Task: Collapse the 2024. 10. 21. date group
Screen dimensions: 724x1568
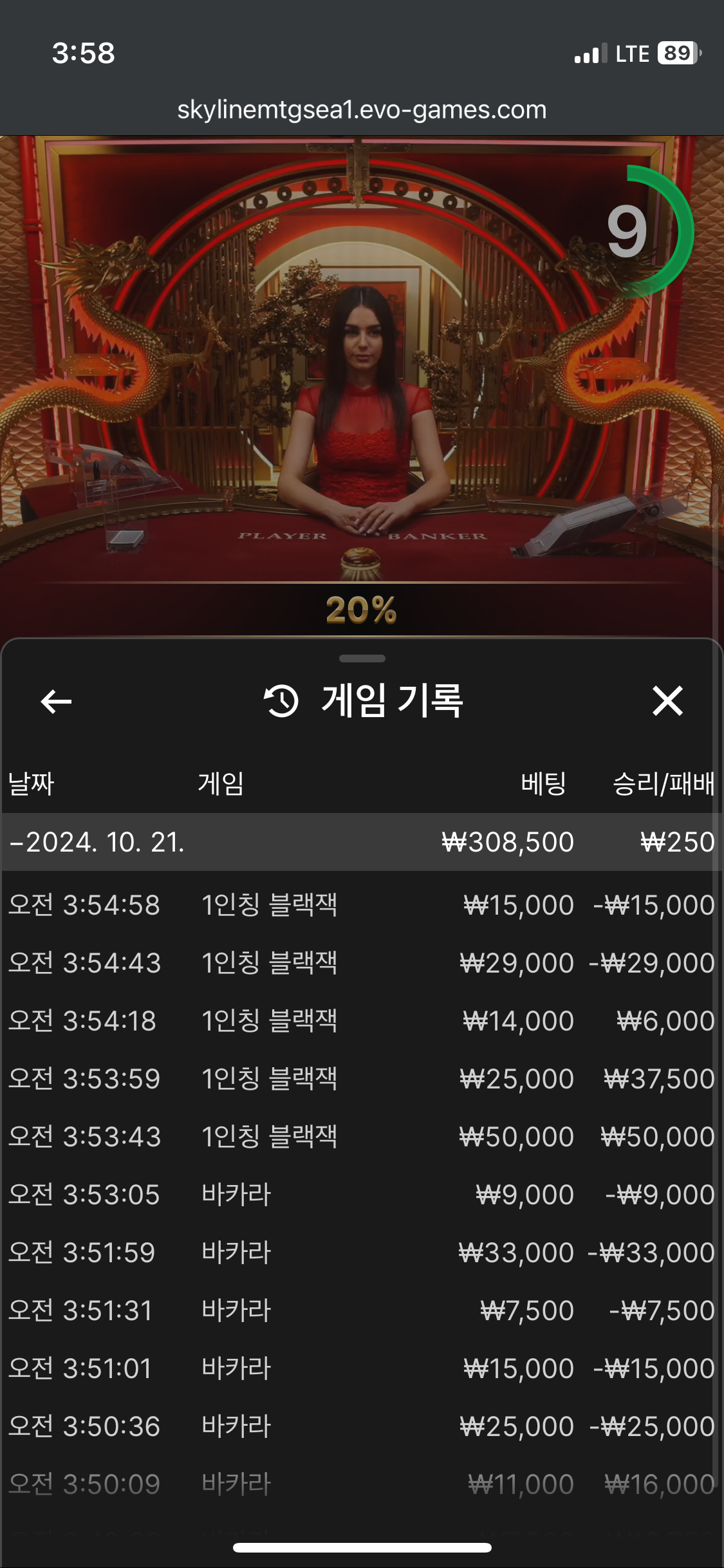Action: tap(97, 842)
